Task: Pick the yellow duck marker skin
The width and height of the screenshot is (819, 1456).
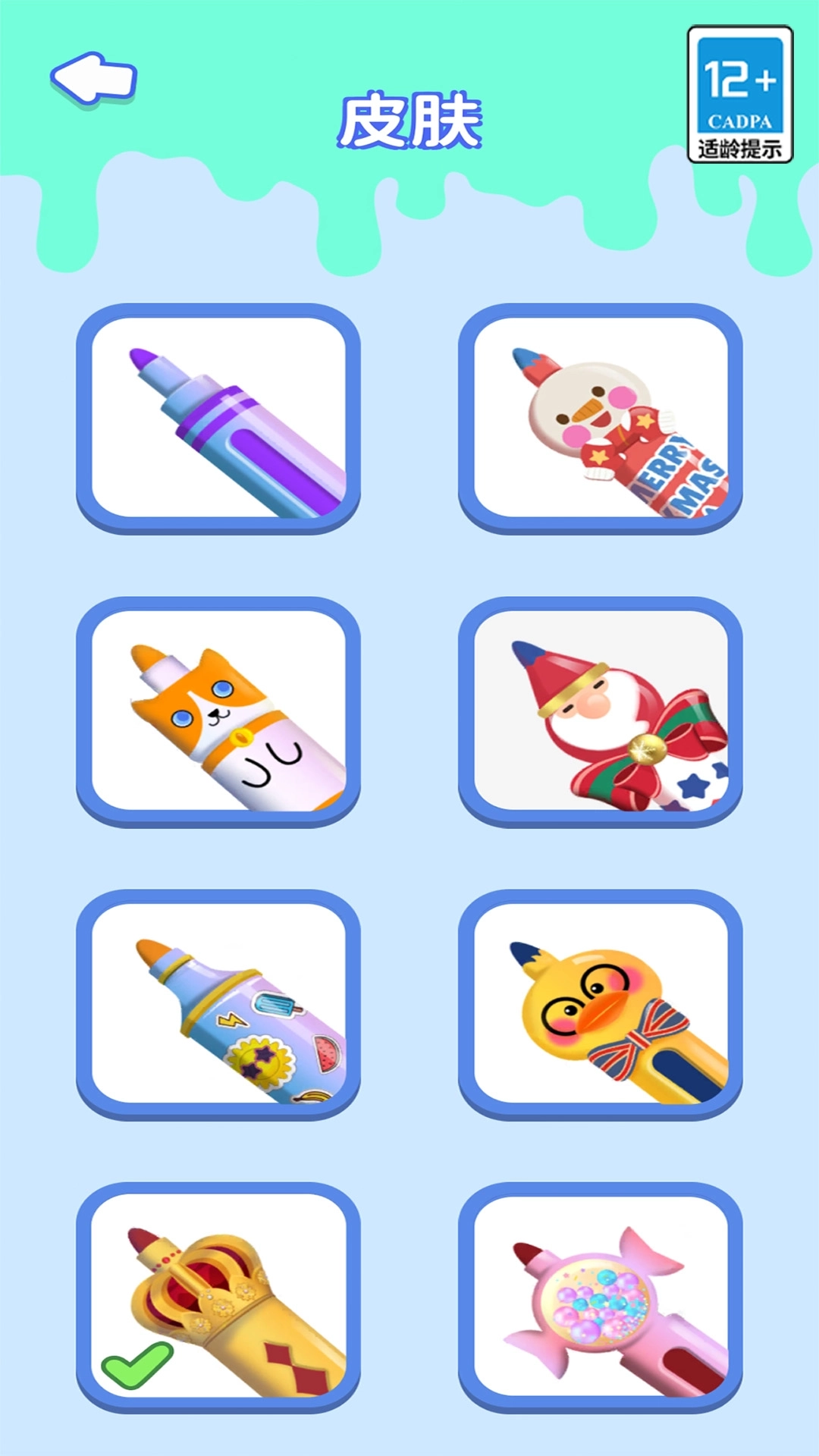Action: point(600,1003)
